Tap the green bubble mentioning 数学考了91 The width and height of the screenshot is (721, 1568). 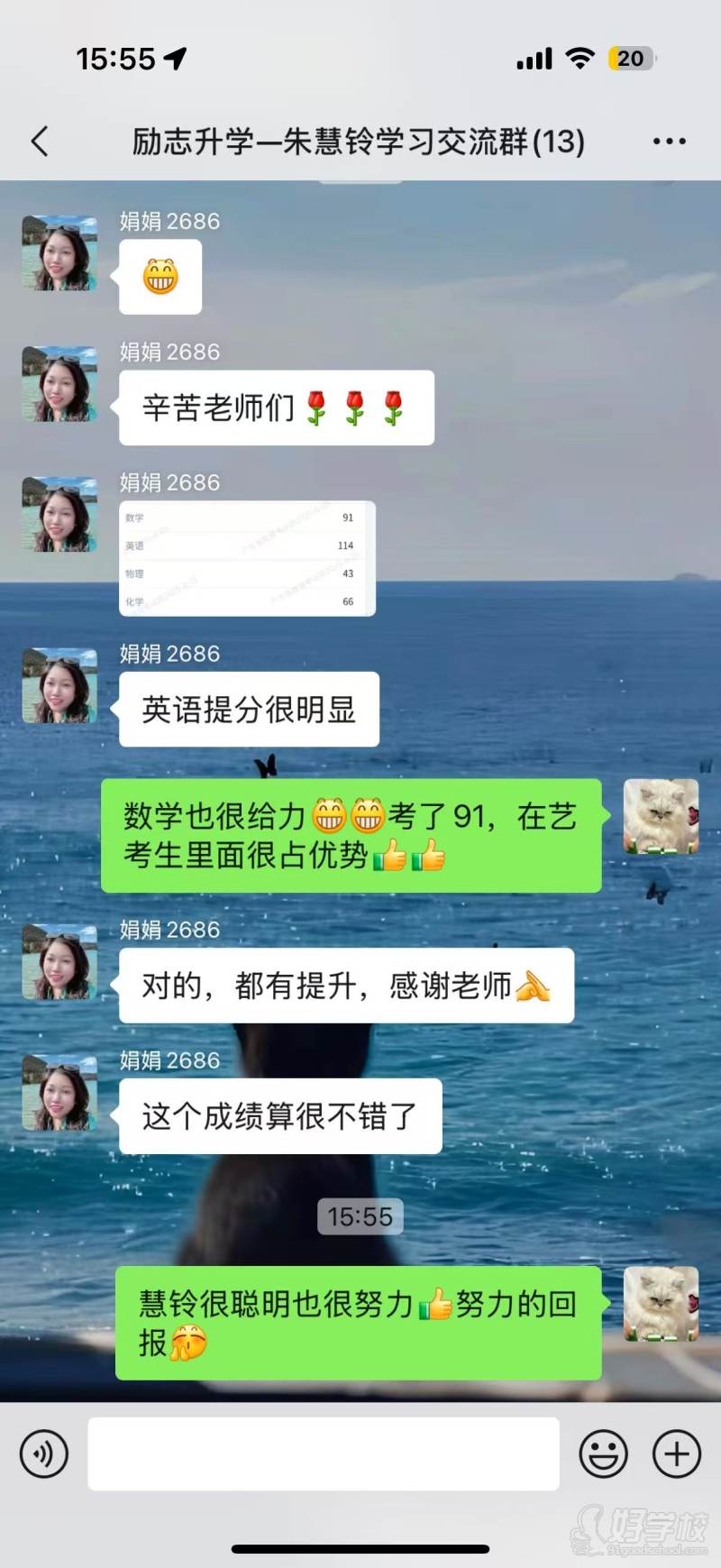(x=350, y=835)
